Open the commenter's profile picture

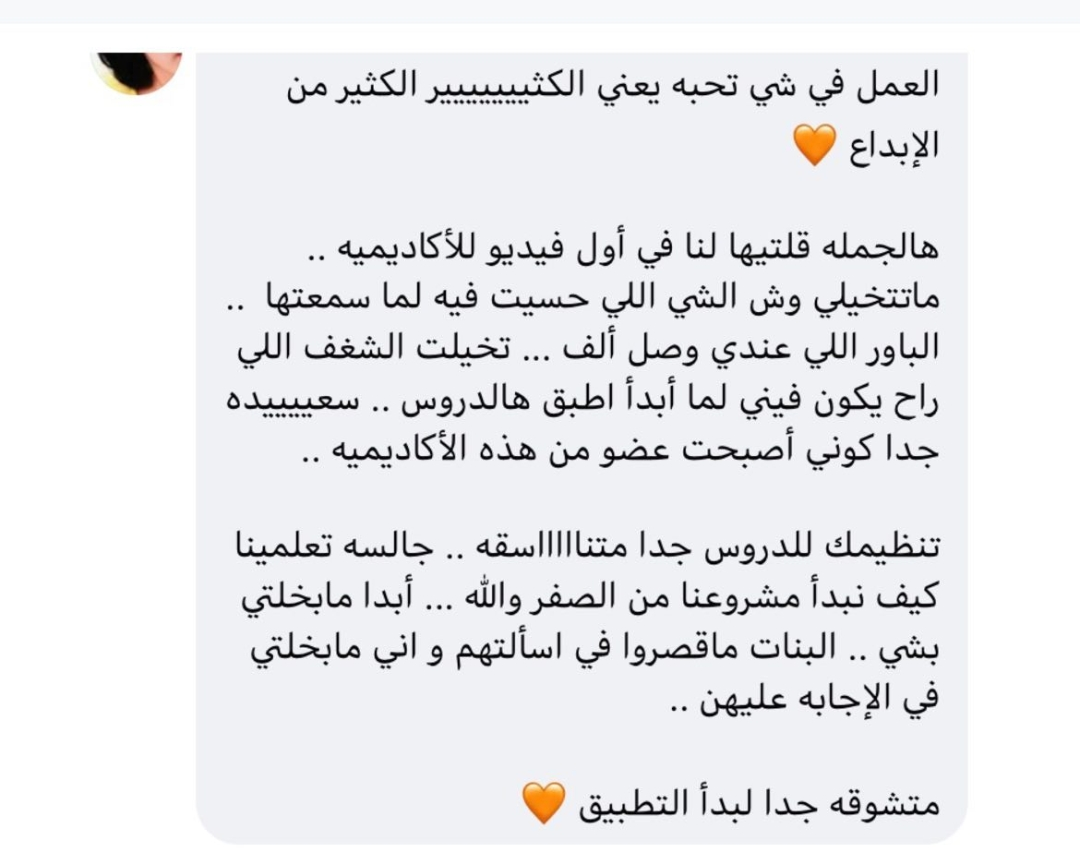click(137, 70)
